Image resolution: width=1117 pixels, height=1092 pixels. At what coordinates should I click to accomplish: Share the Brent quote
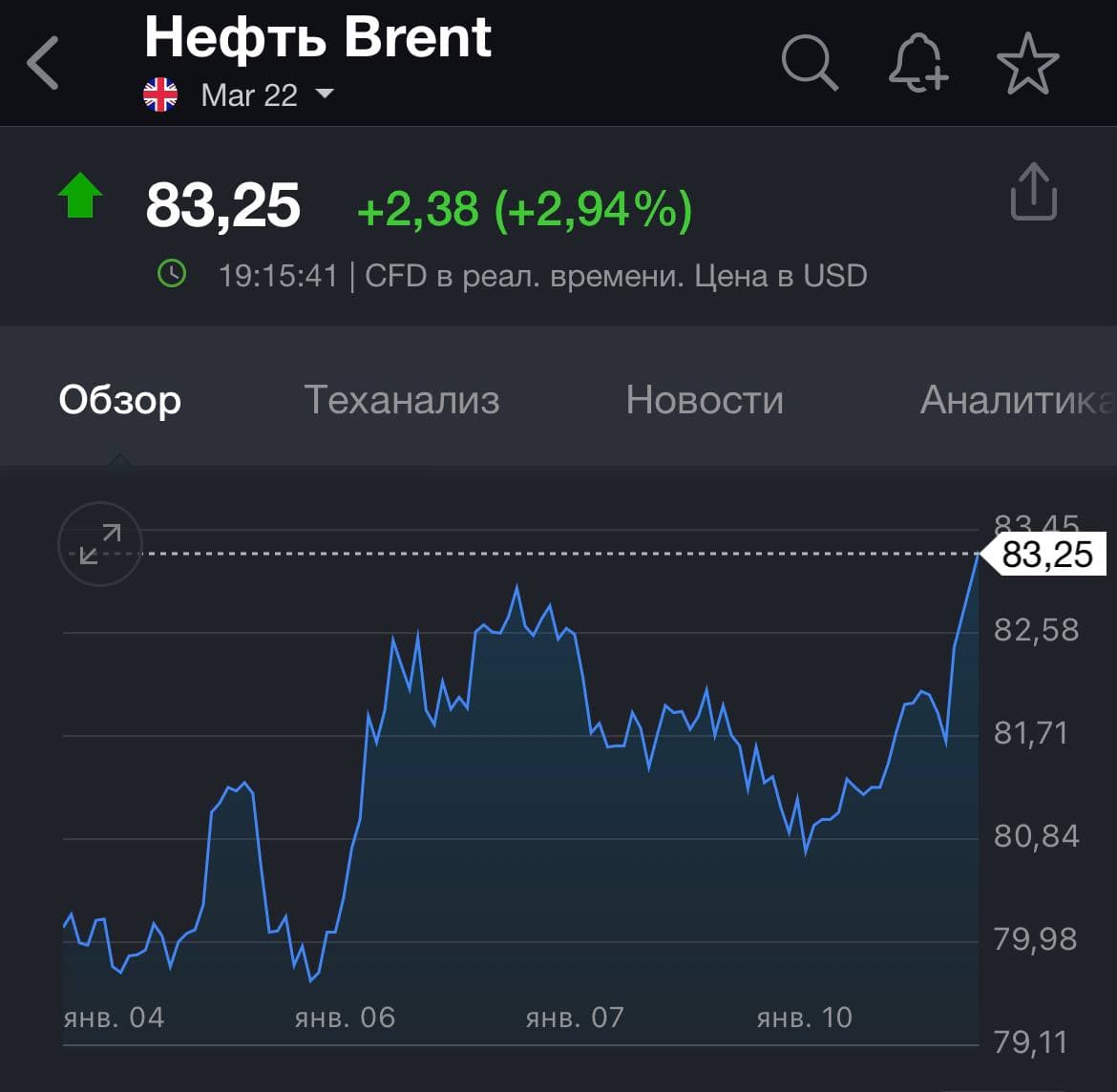(x=1033, y=193)
